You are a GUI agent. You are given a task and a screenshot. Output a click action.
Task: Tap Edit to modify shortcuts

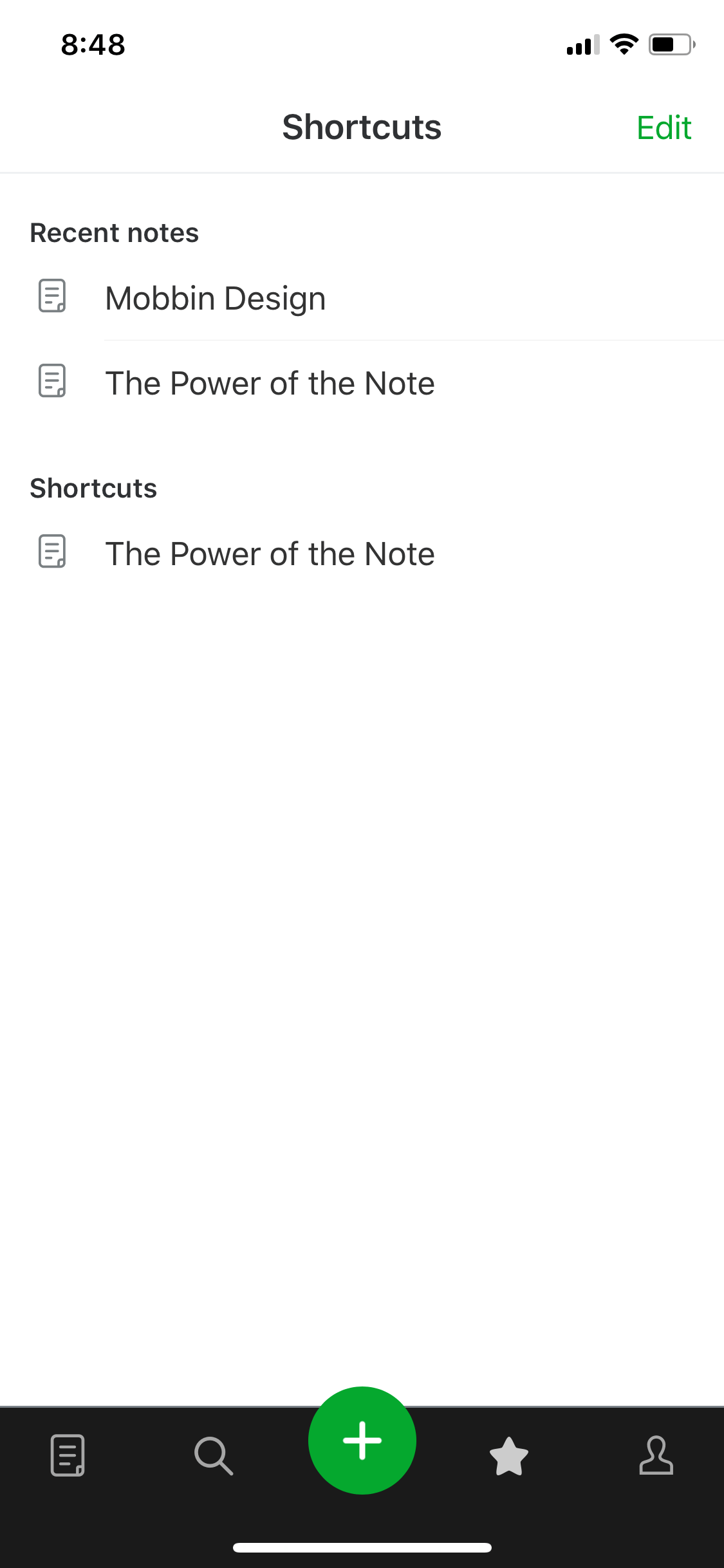coord(664,127)
